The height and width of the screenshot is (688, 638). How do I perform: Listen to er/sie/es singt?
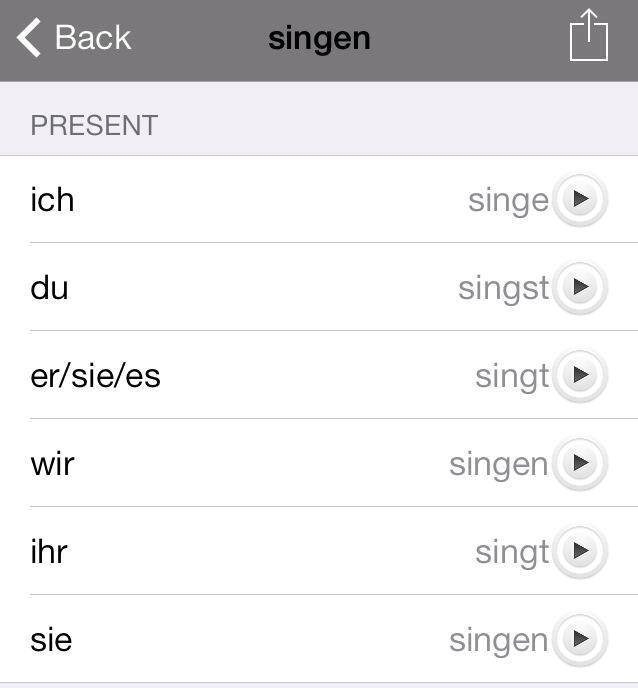(580, 375)
